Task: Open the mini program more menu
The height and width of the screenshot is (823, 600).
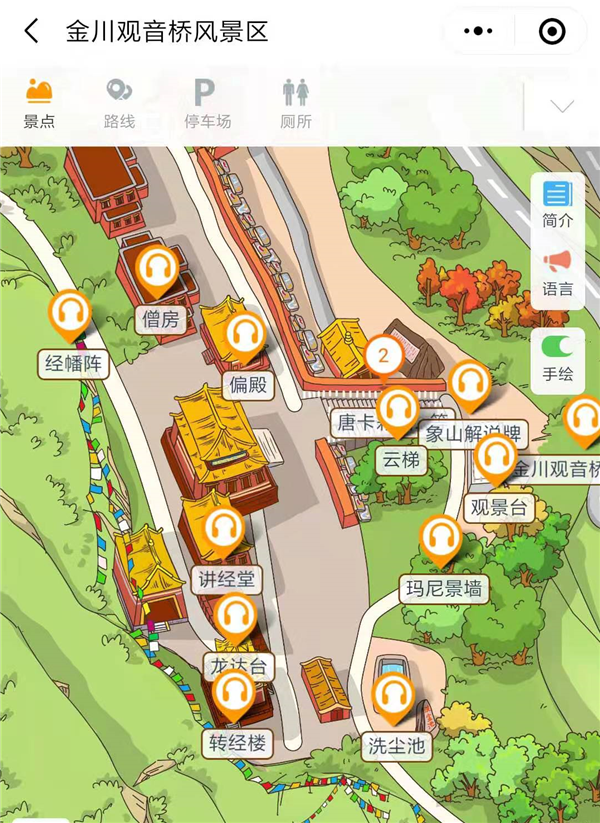Action: pos(472,31)
